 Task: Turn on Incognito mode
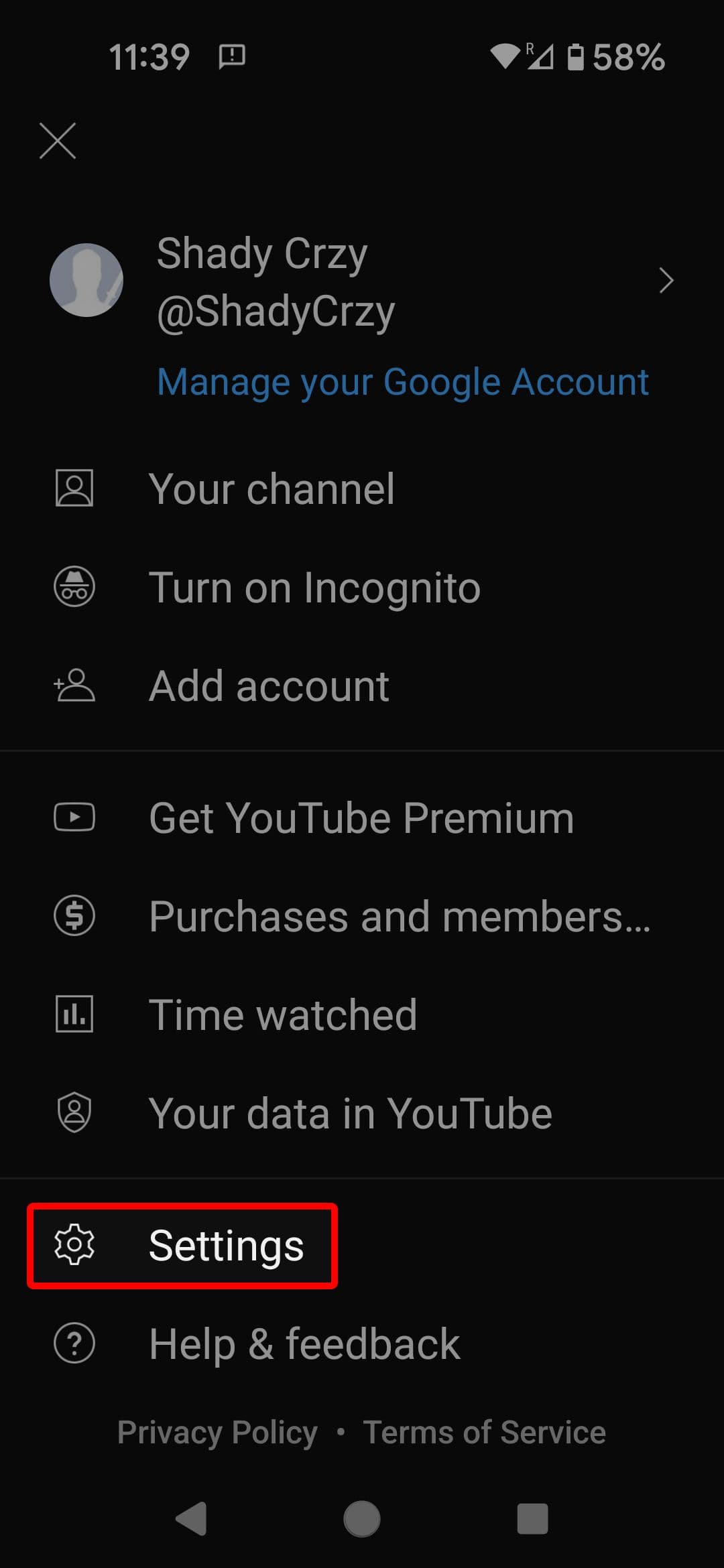click(314, 587)
